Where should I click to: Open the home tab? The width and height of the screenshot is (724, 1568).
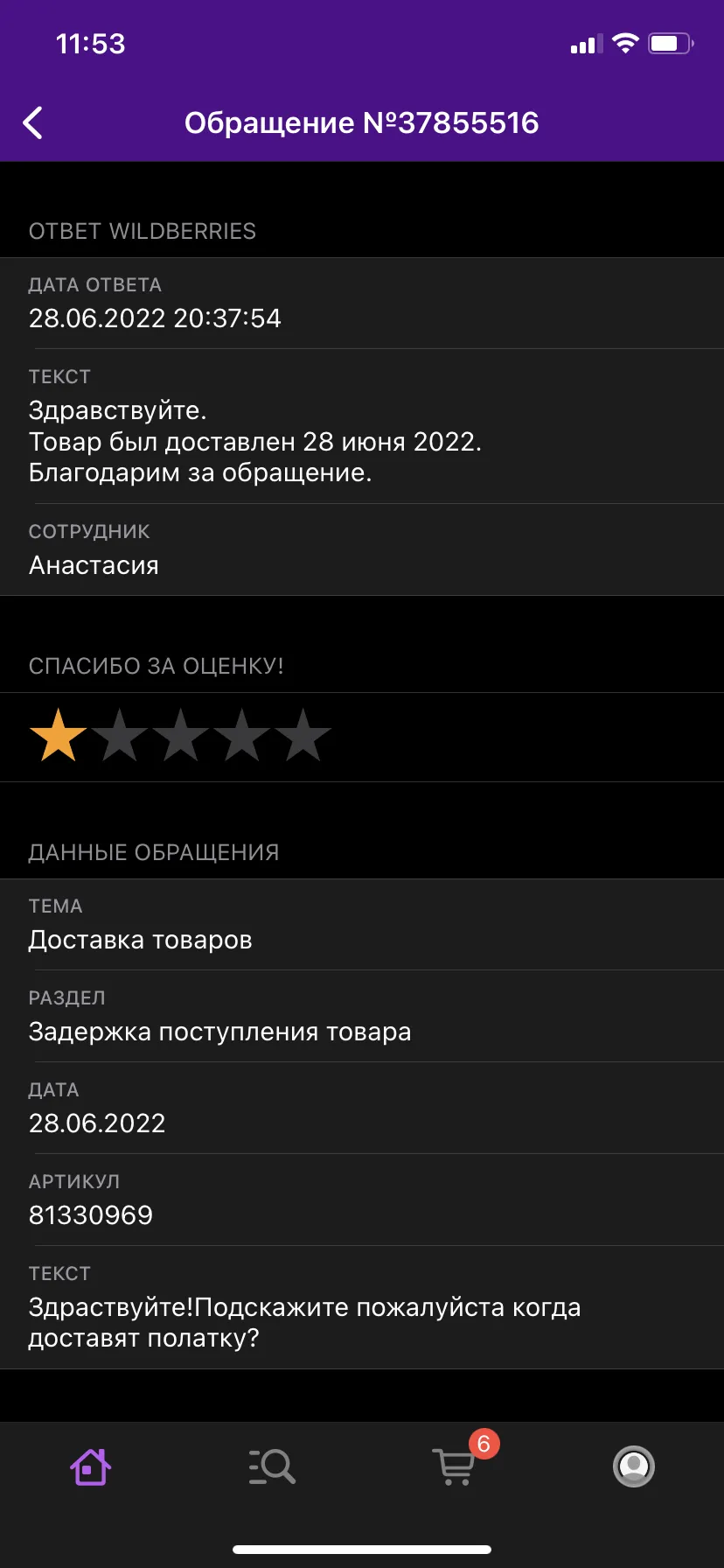click(90, 1466)
